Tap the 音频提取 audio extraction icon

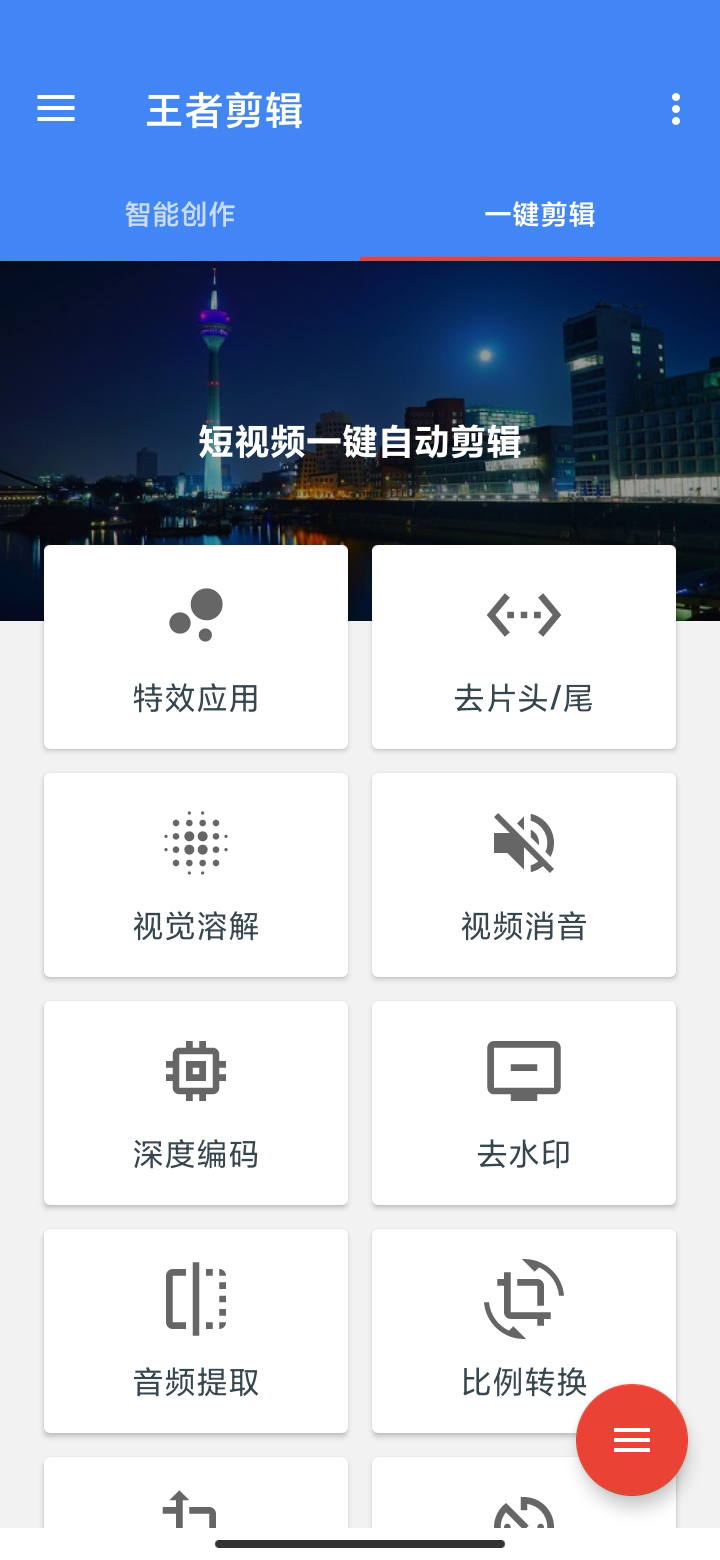(x=195, y=1299)
